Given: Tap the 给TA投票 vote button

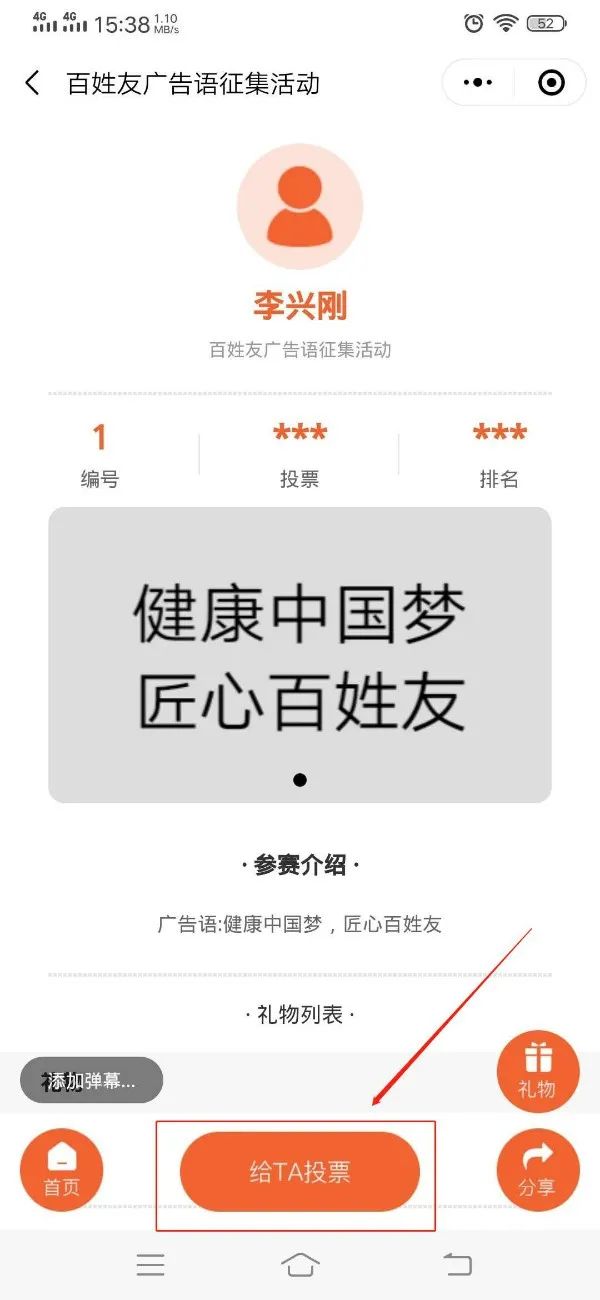Looking at the screenshot, I should pyautogui.click(x=300, y=1172).
